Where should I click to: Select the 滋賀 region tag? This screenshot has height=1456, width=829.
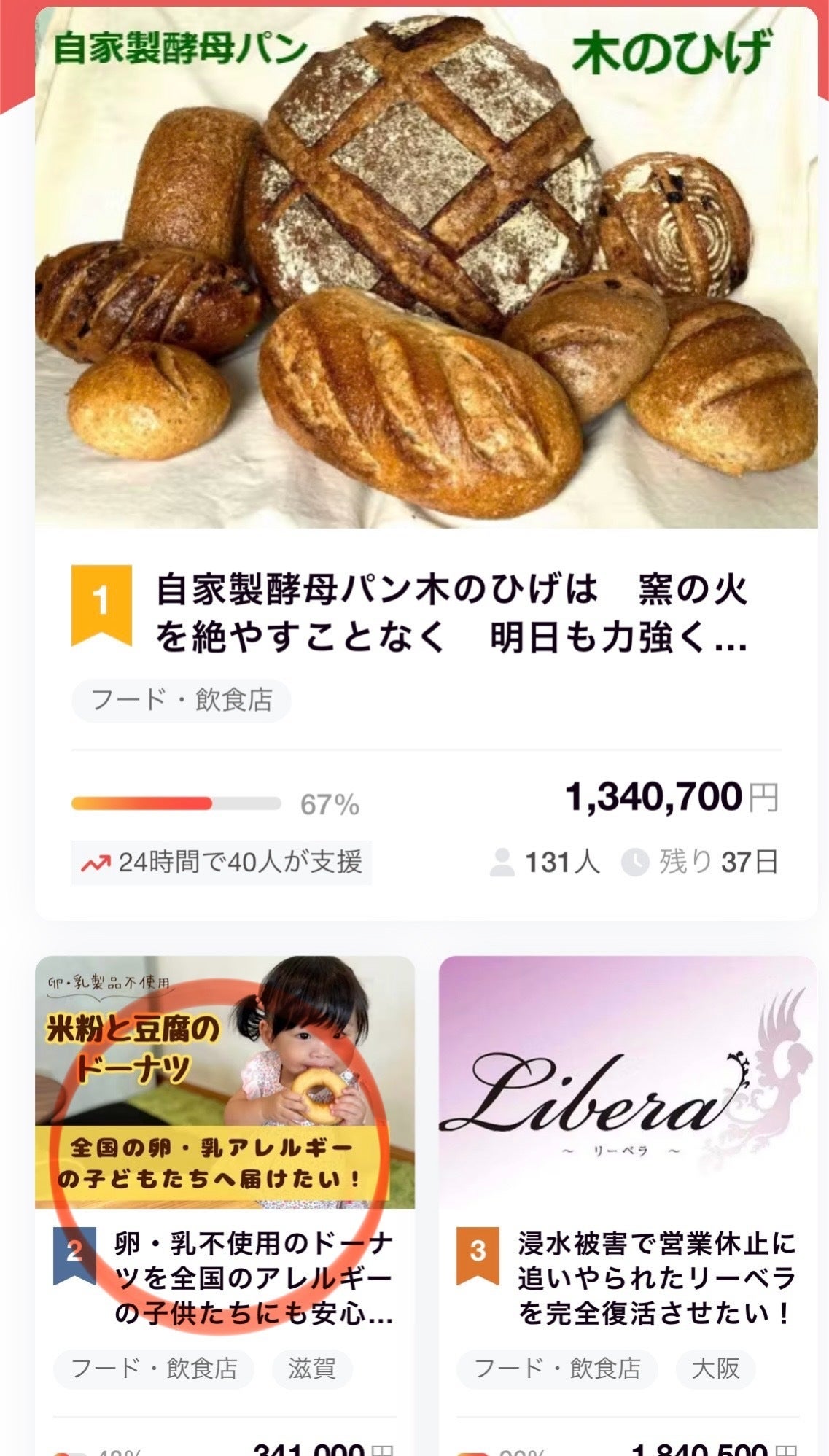(311, 1369)
